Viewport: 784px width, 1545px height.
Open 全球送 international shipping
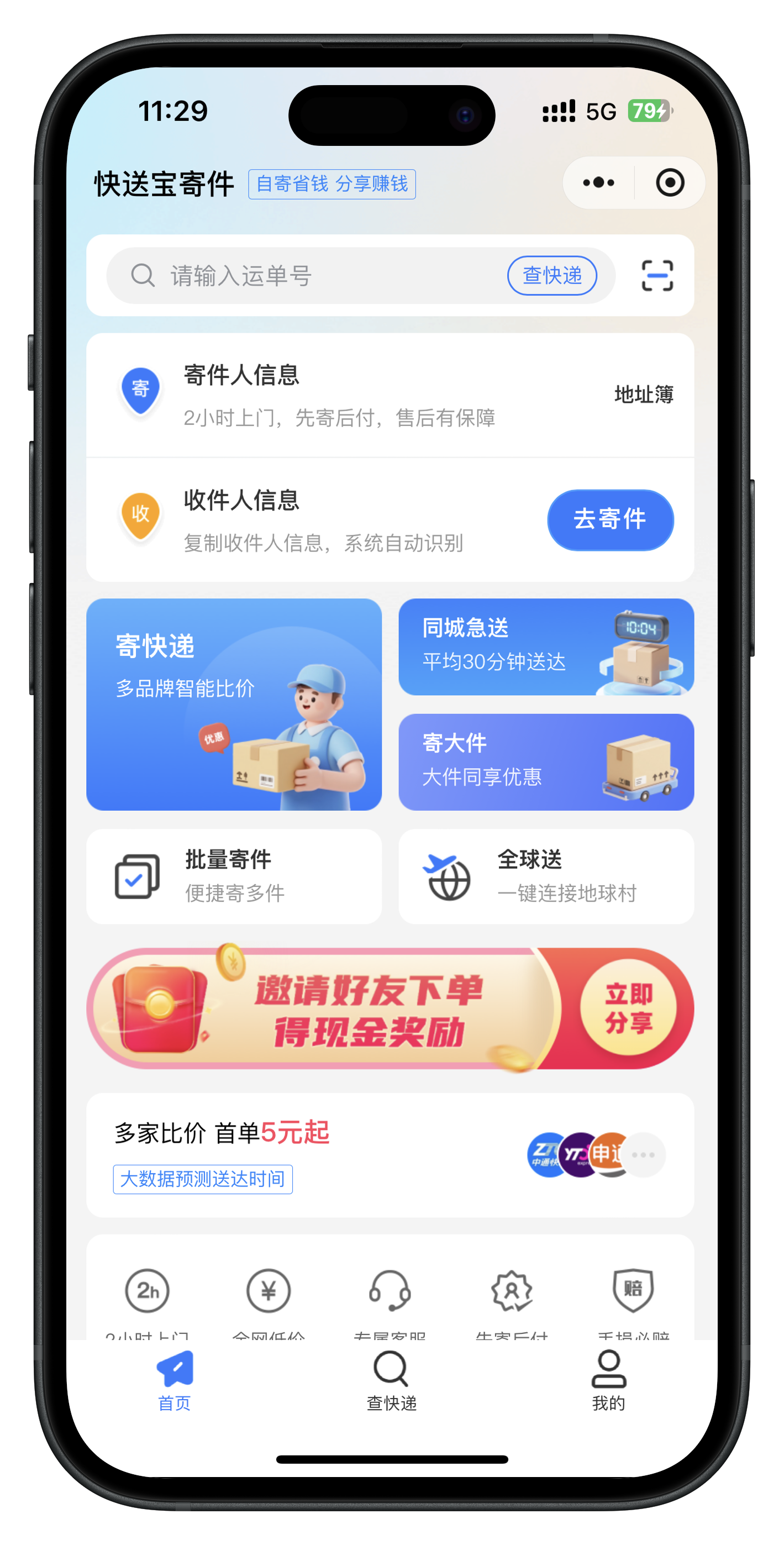[x=545, y=876]
